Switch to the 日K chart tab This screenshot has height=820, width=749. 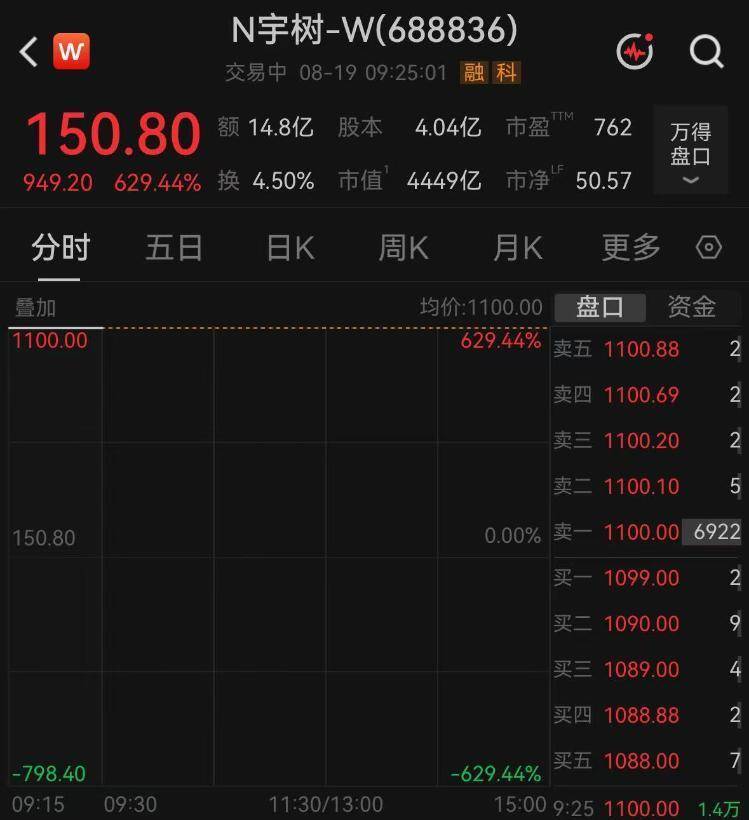(290, 247)
